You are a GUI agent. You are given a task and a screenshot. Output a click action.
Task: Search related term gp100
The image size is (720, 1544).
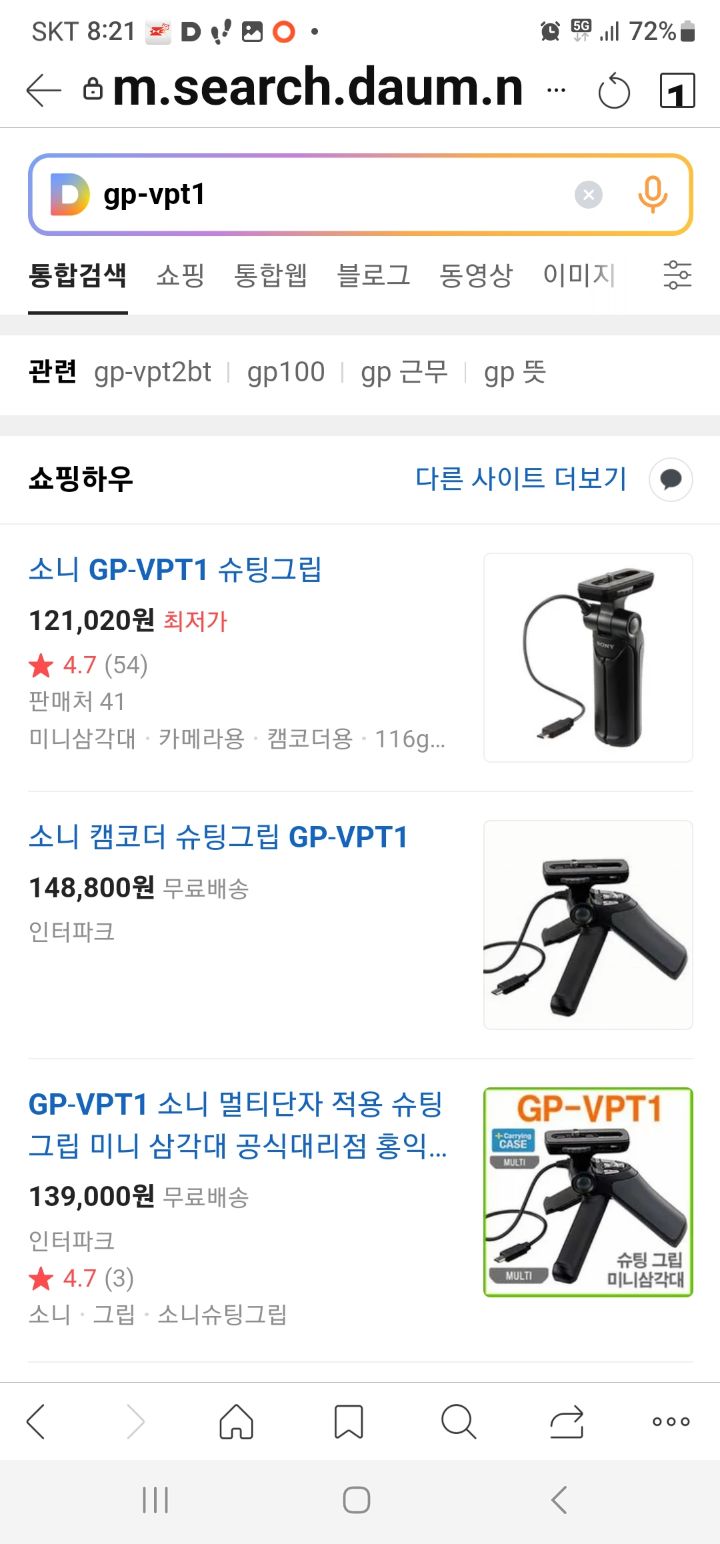coord(286,373)
